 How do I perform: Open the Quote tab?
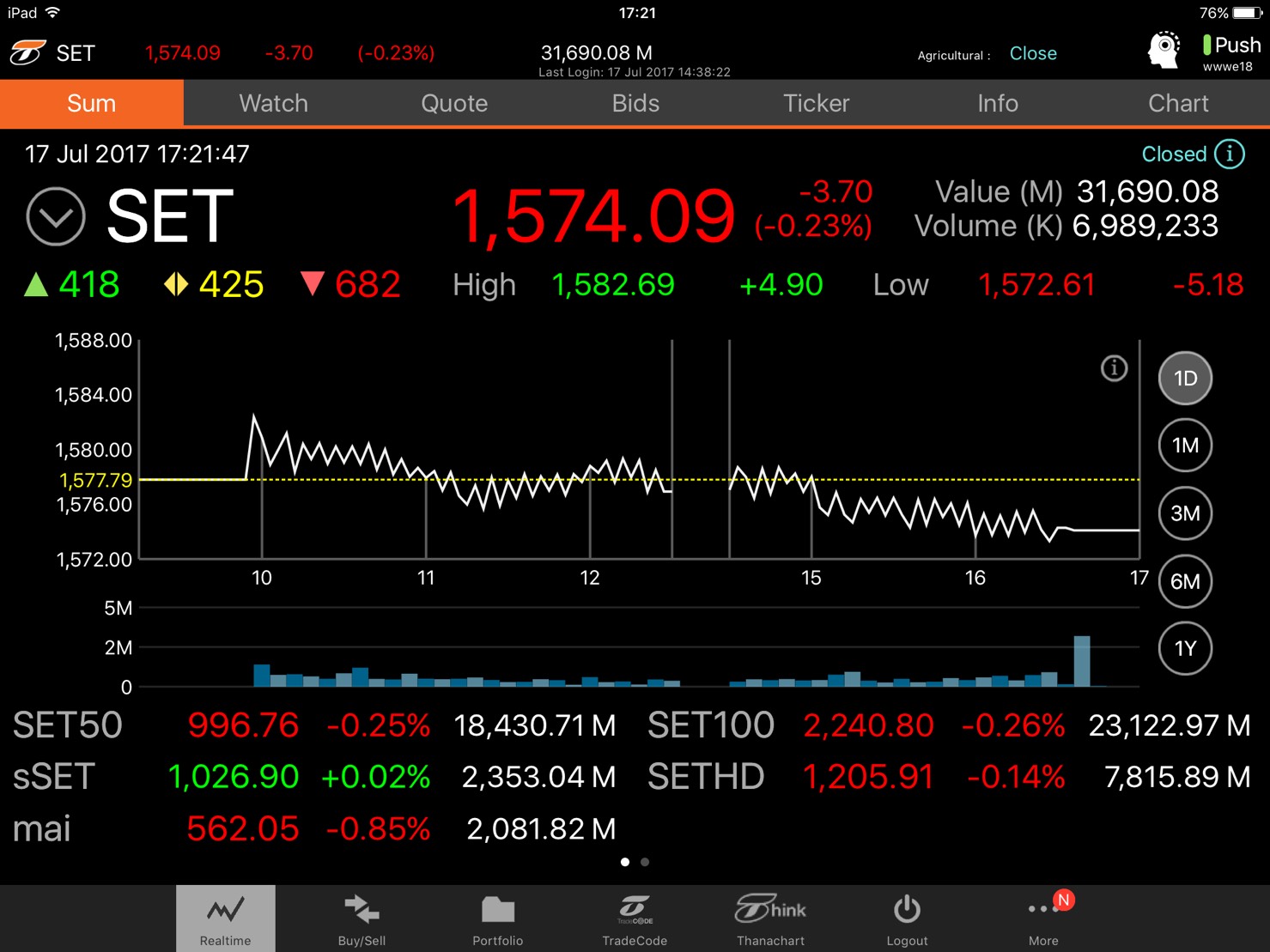[454, 103]
